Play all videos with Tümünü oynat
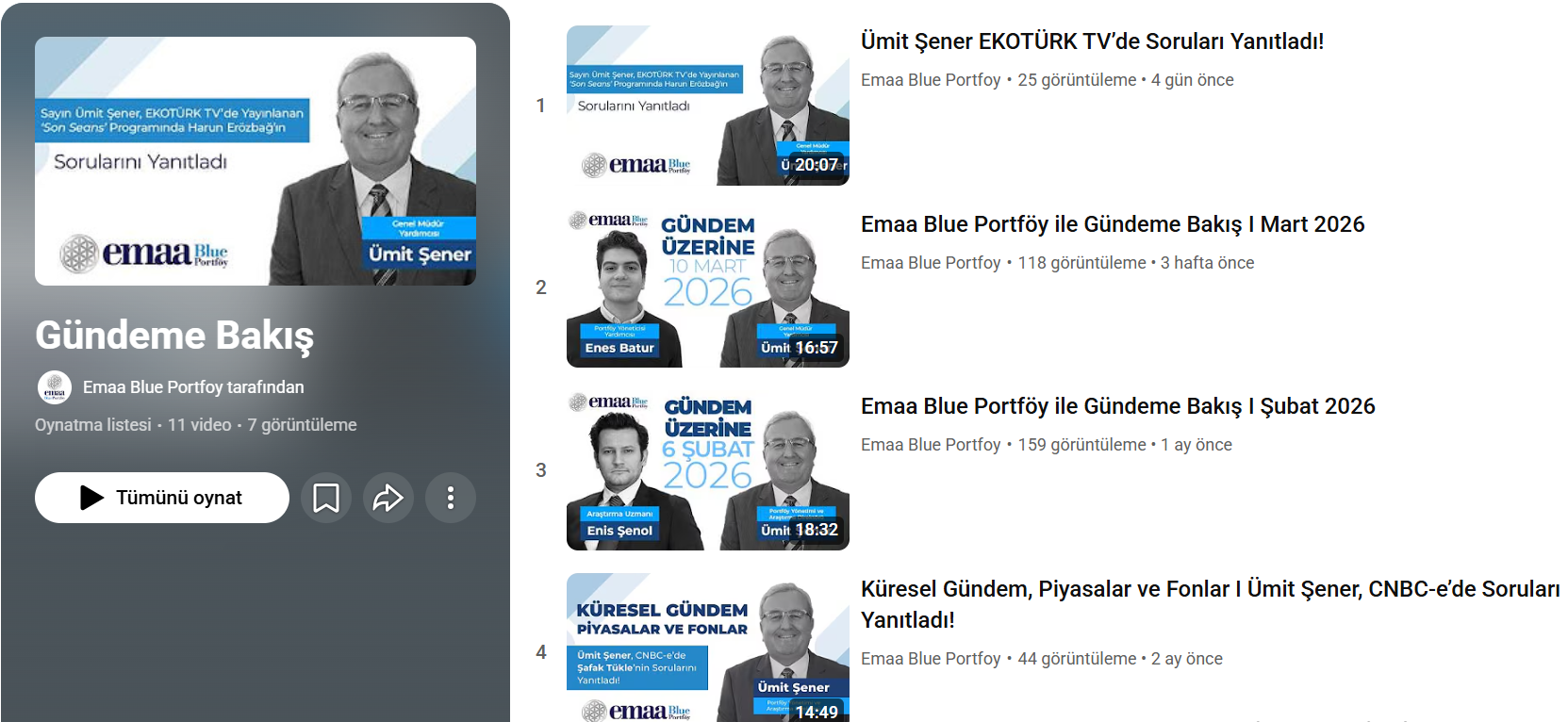 click(x=162, y=498)
